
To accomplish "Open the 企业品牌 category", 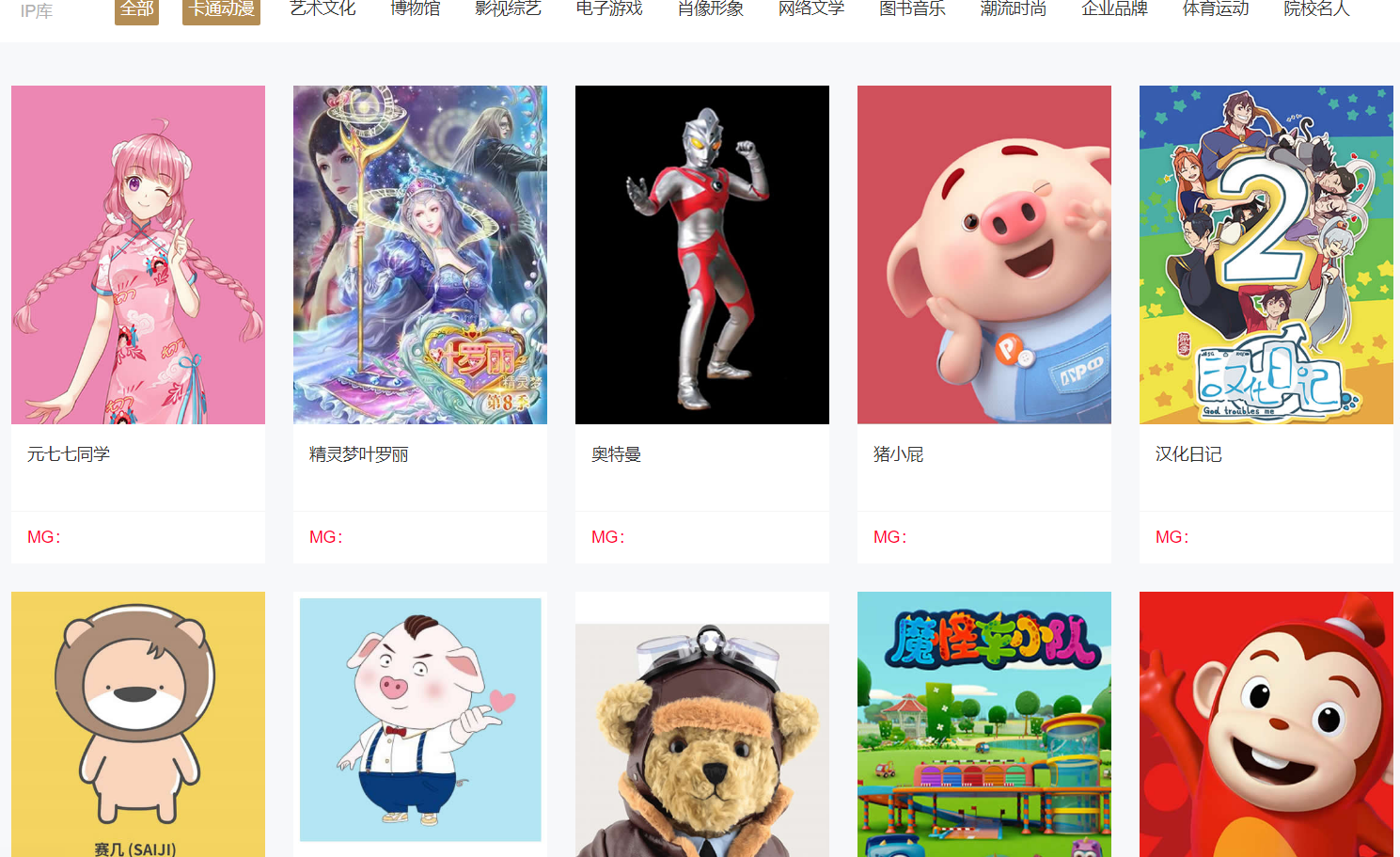I will [1114, 9].
